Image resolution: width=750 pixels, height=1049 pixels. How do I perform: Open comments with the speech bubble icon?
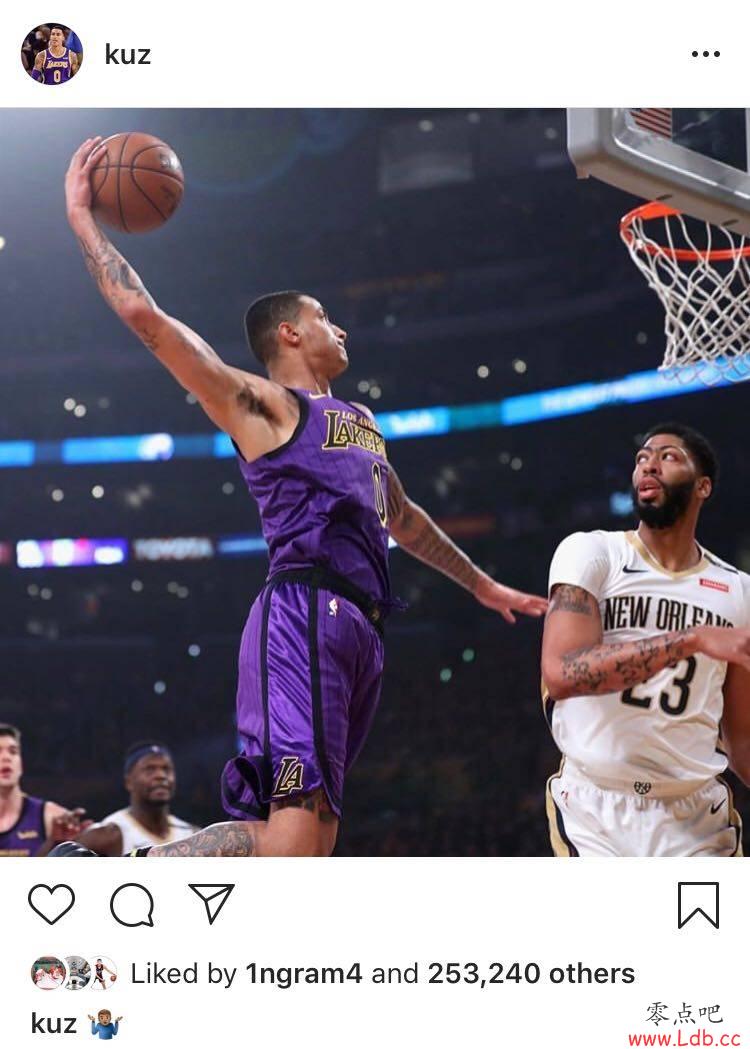(x=132, y=905)
